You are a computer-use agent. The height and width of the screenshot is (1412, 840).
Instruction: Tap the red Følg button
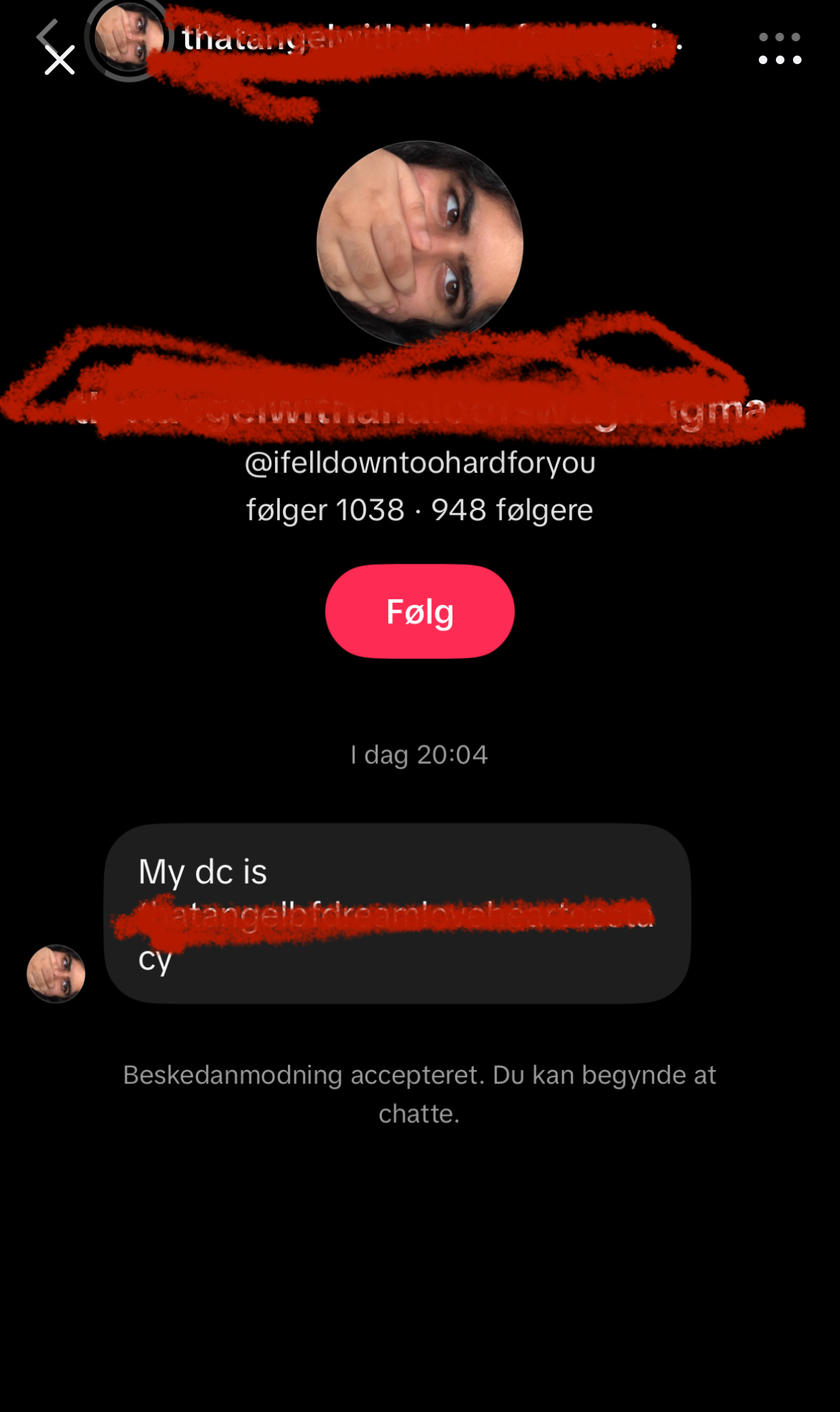coord(420,611)
